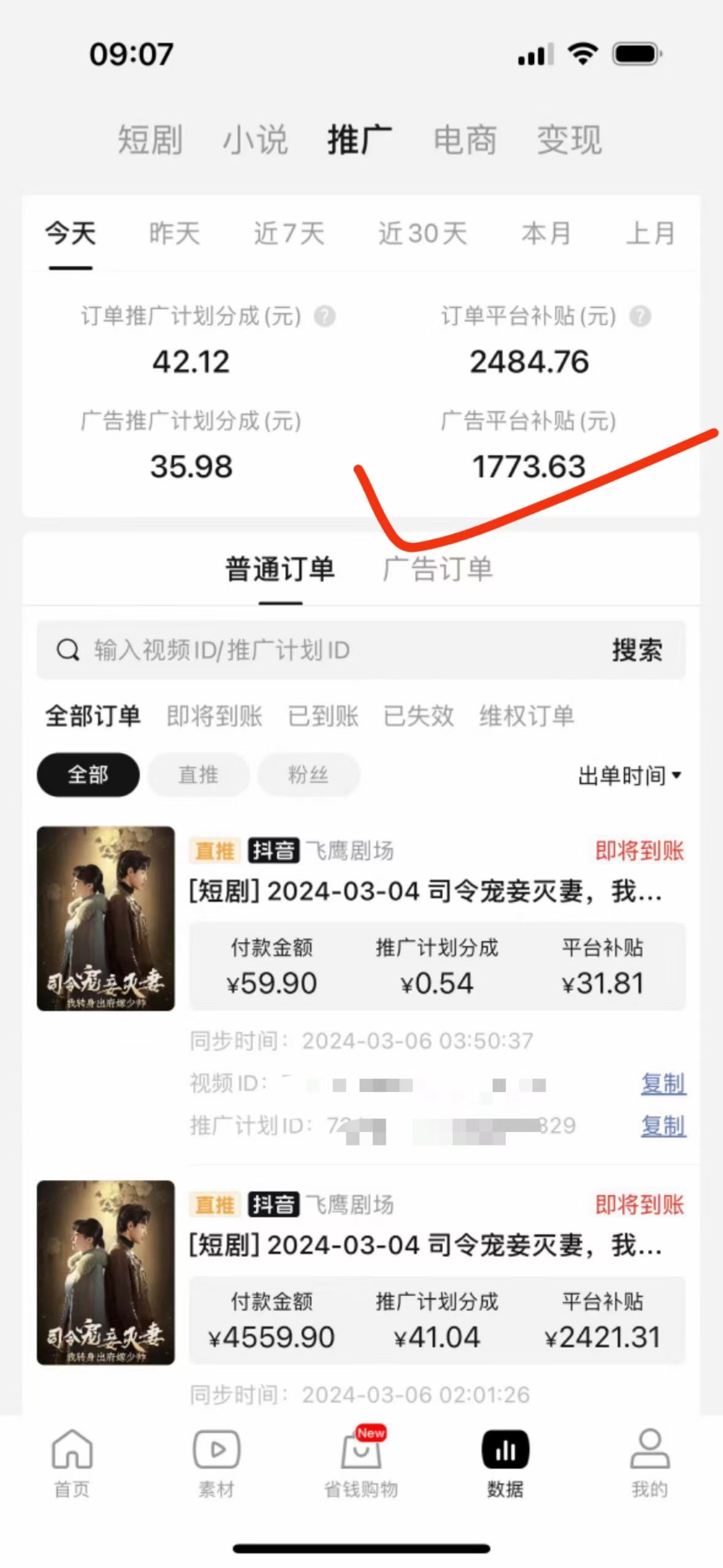This screenshot has height=1568, width=723.
Task: Expand the 出单时间 sort dropdown
Action: pos(629,775)
